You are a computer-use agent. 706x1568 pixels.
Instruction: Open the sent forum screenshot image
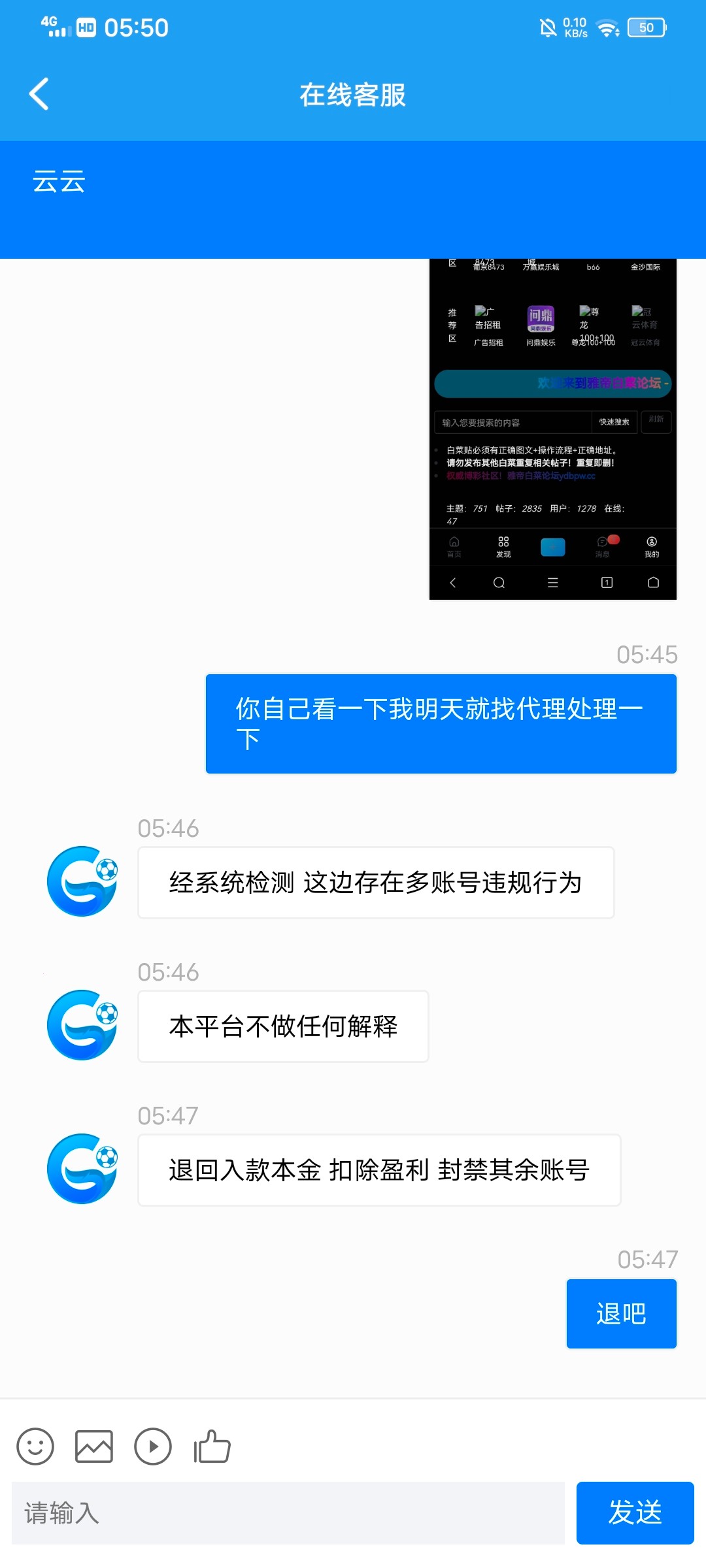coord(552,429)
